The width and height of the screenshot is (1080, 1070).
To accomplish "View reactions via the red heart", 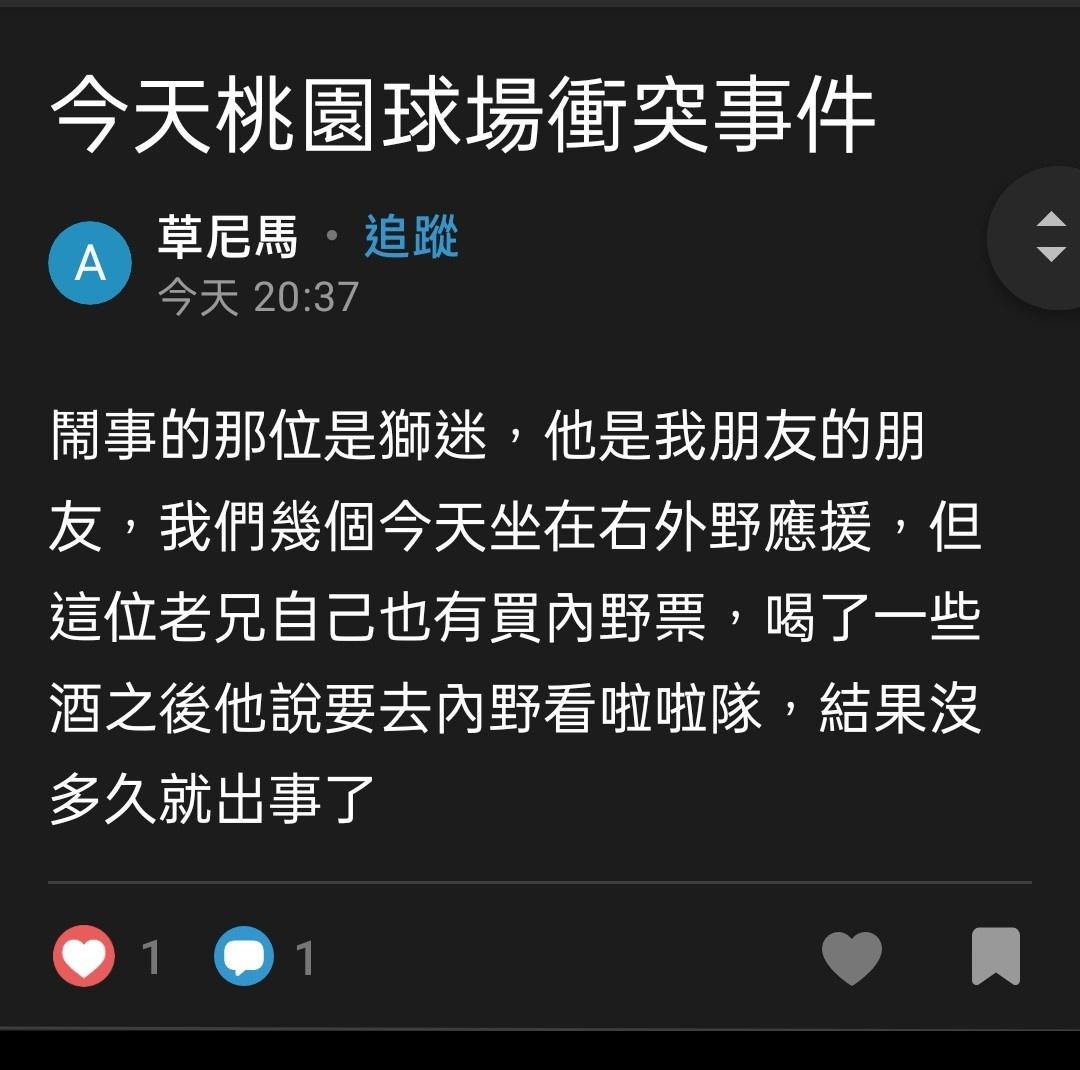I will pos(84,957).
